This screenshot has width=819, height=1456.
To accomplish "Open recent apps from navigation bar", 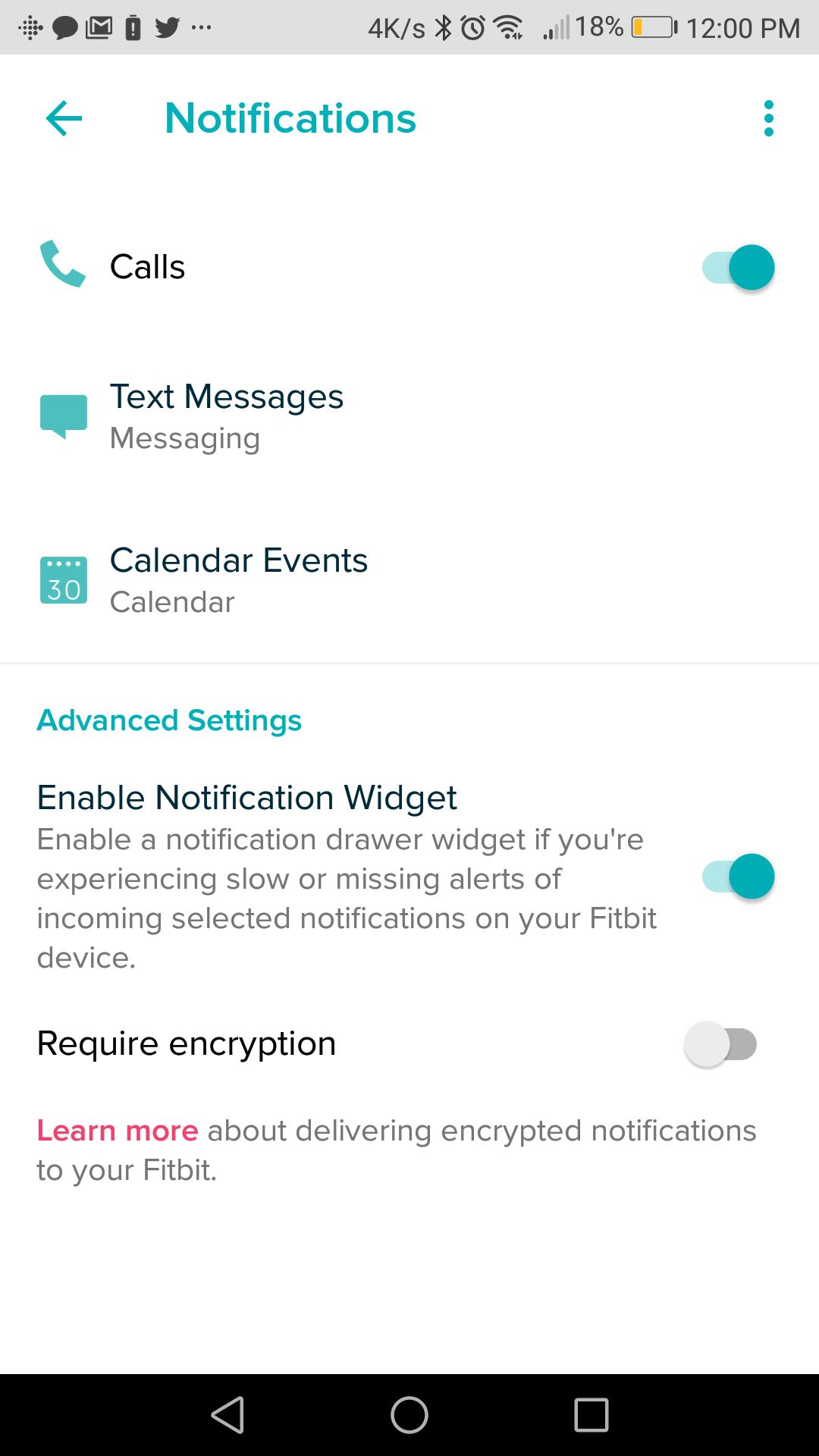I will click(591, 1415).
